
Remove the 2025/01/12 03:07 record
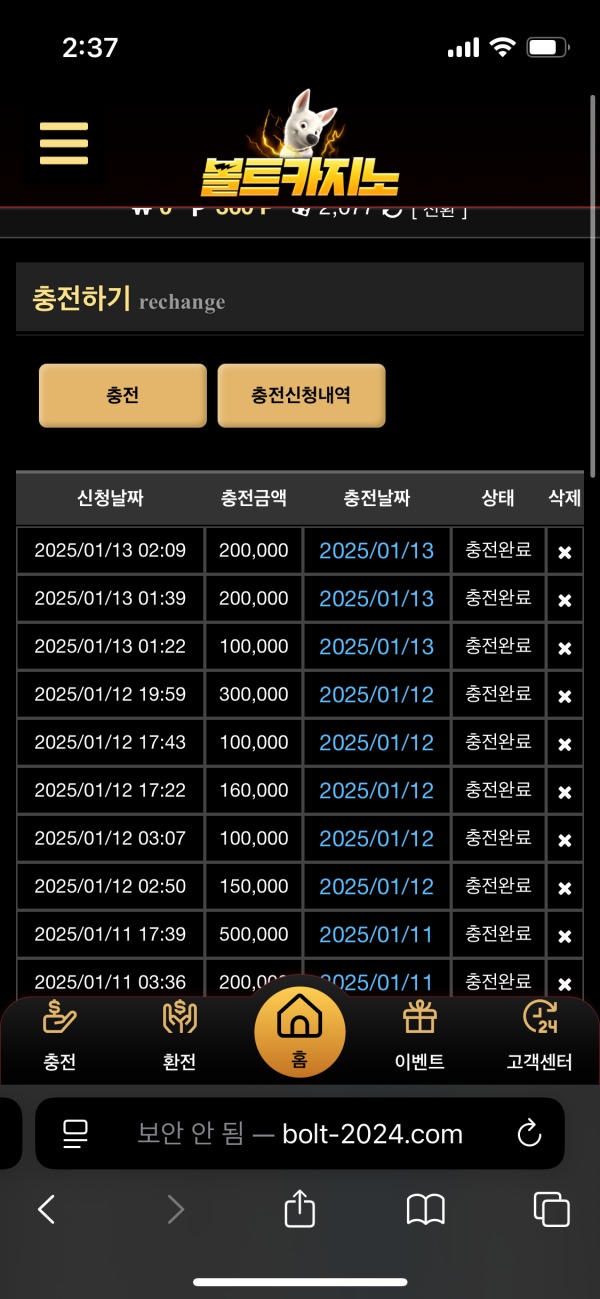coord(565,840)
